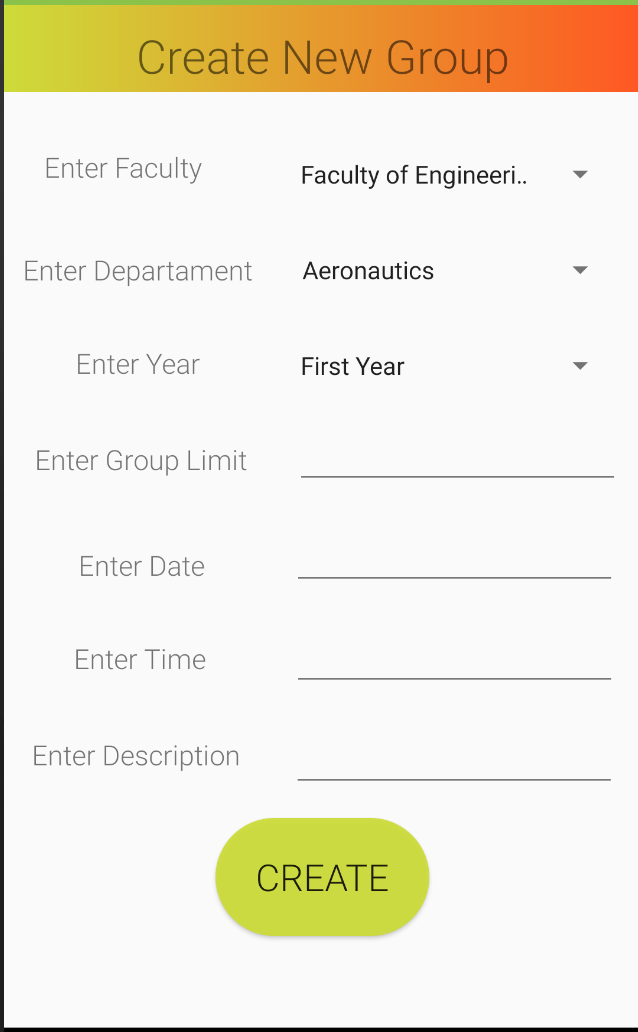Focus the Group Limit input field

456,460
